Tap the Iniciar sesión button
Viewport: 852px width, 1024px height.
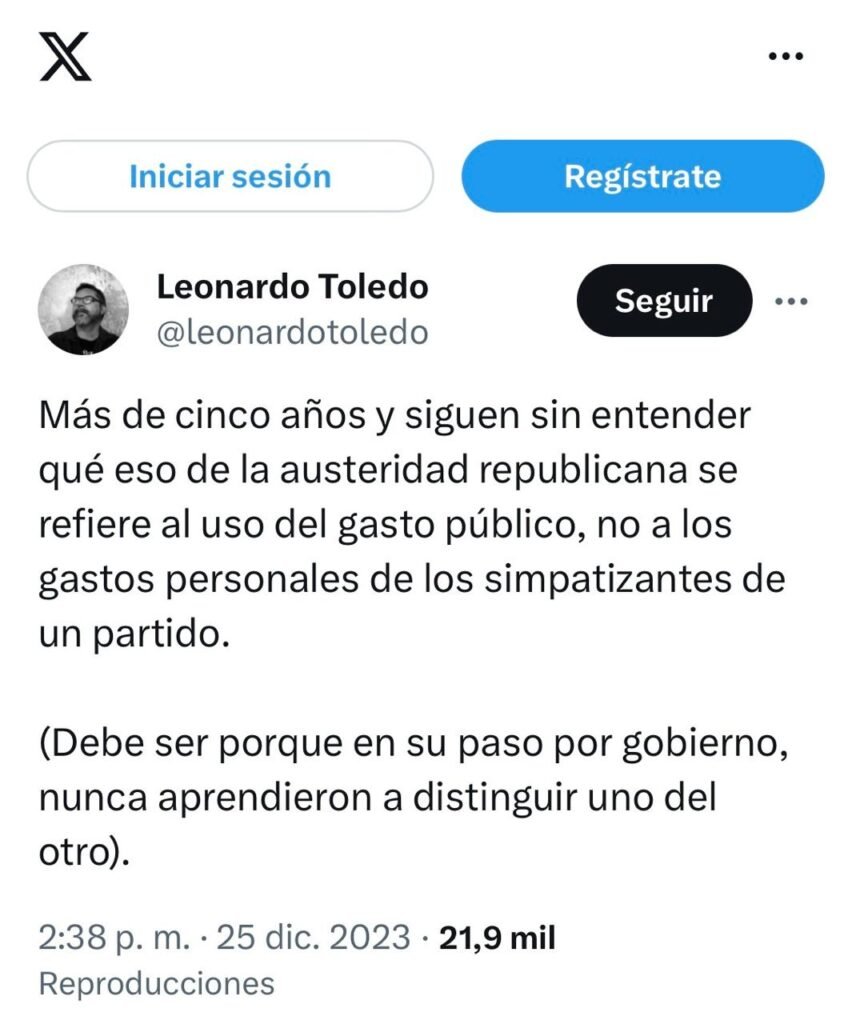pyautogui.click(x=230, y=177)
